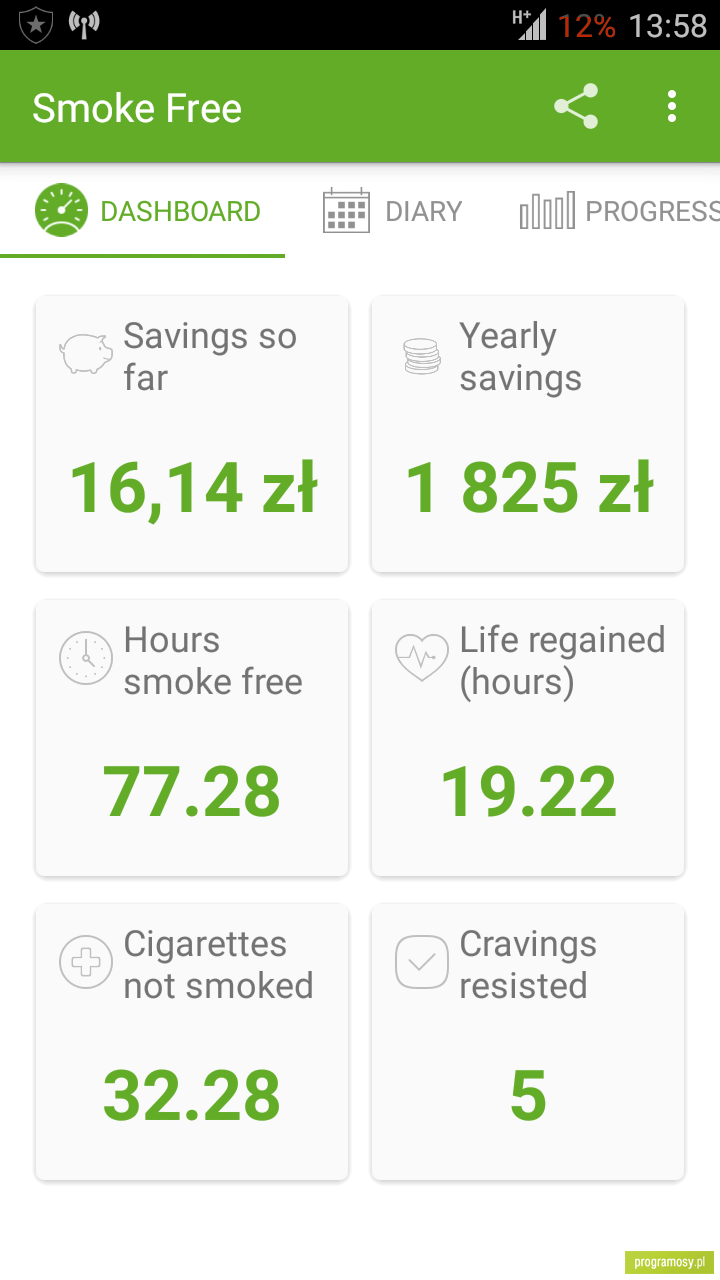Viewport: 720px width, 1280px height.
Task: Open the Cravings resisted card
Action: click(528, 1042)
